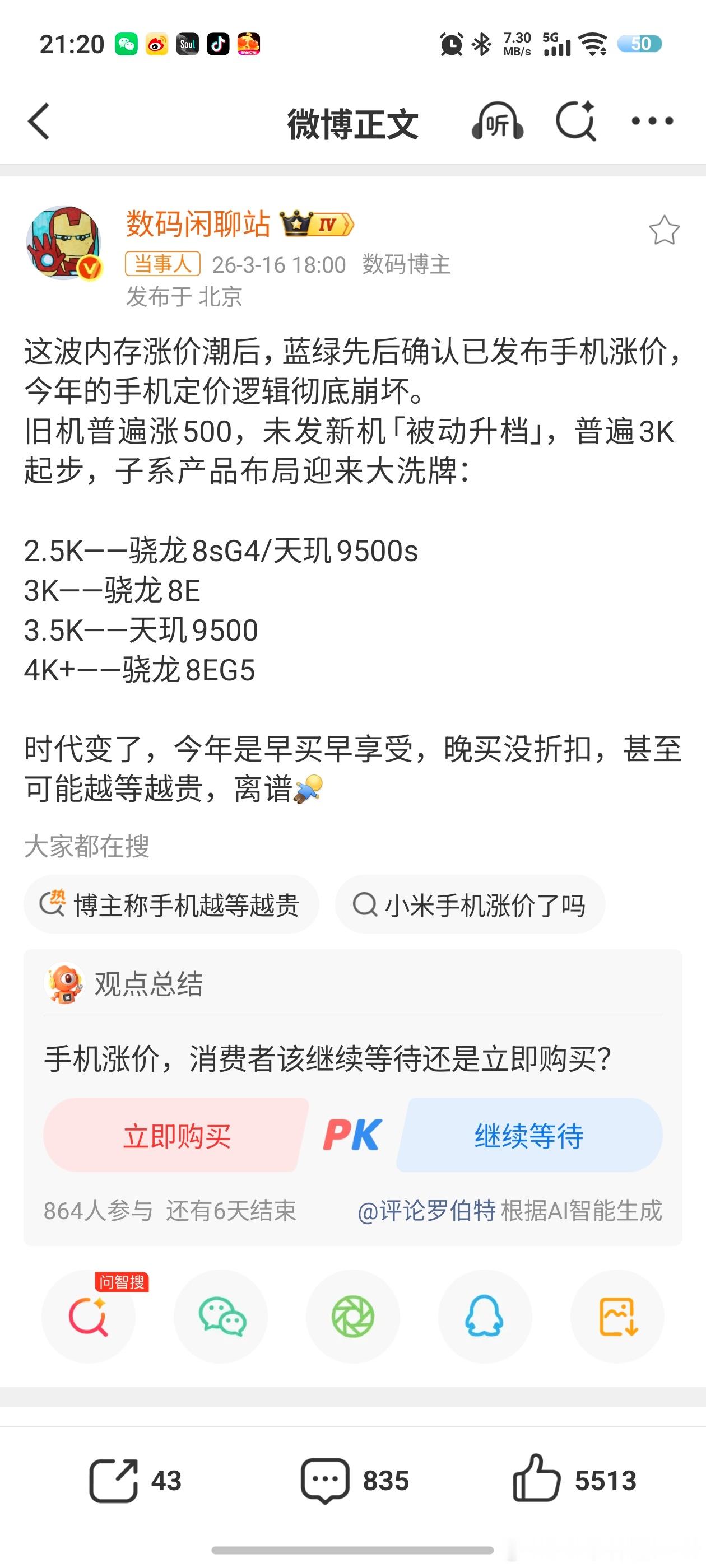Tap the Iron Man avatar thumbnail
Screen dimensions: 706x1568
point(61,237)
